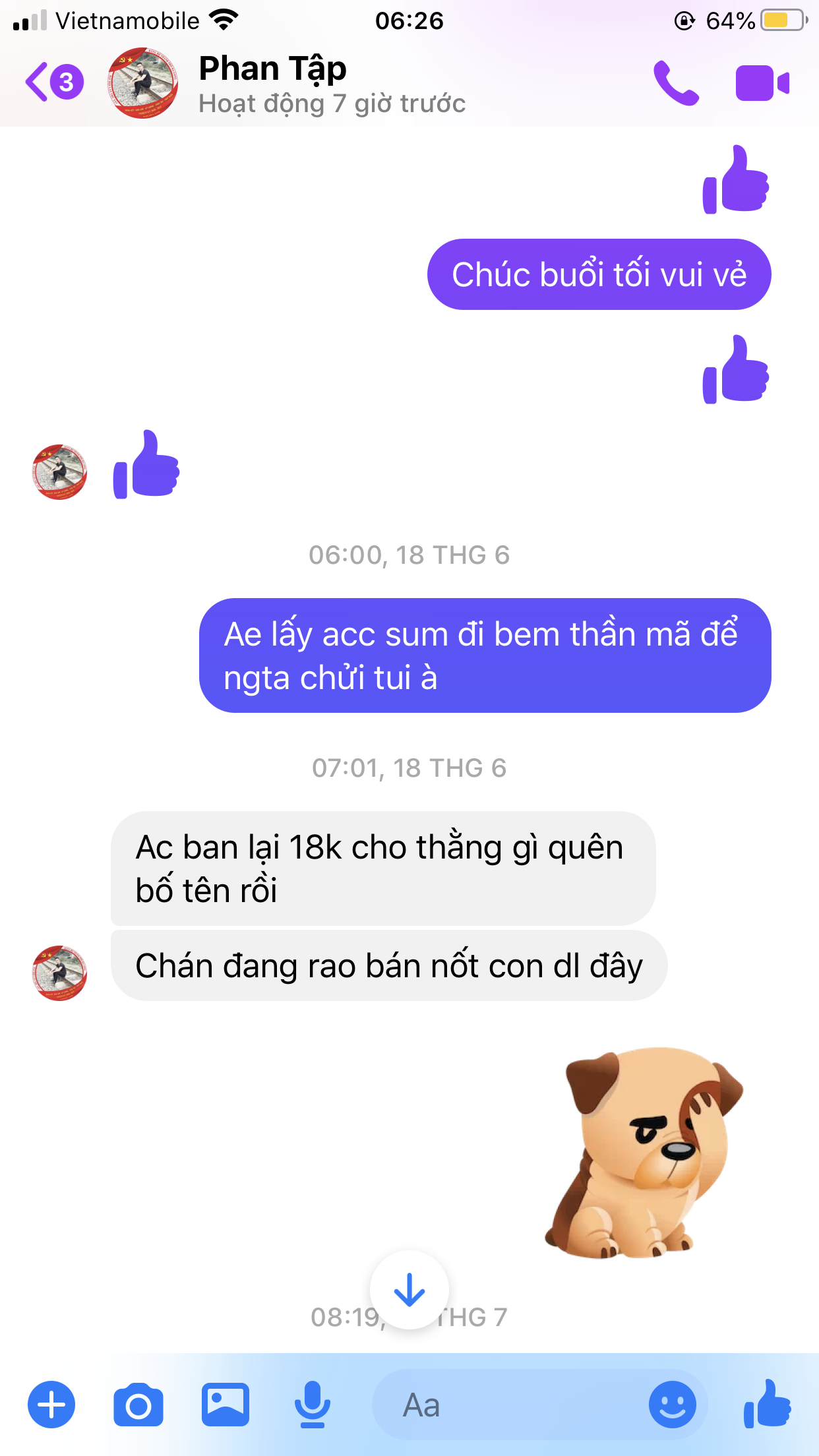This screenshot has height=1456, width=819.
Task: Open the emoji picker
Action: [672, 1405]
